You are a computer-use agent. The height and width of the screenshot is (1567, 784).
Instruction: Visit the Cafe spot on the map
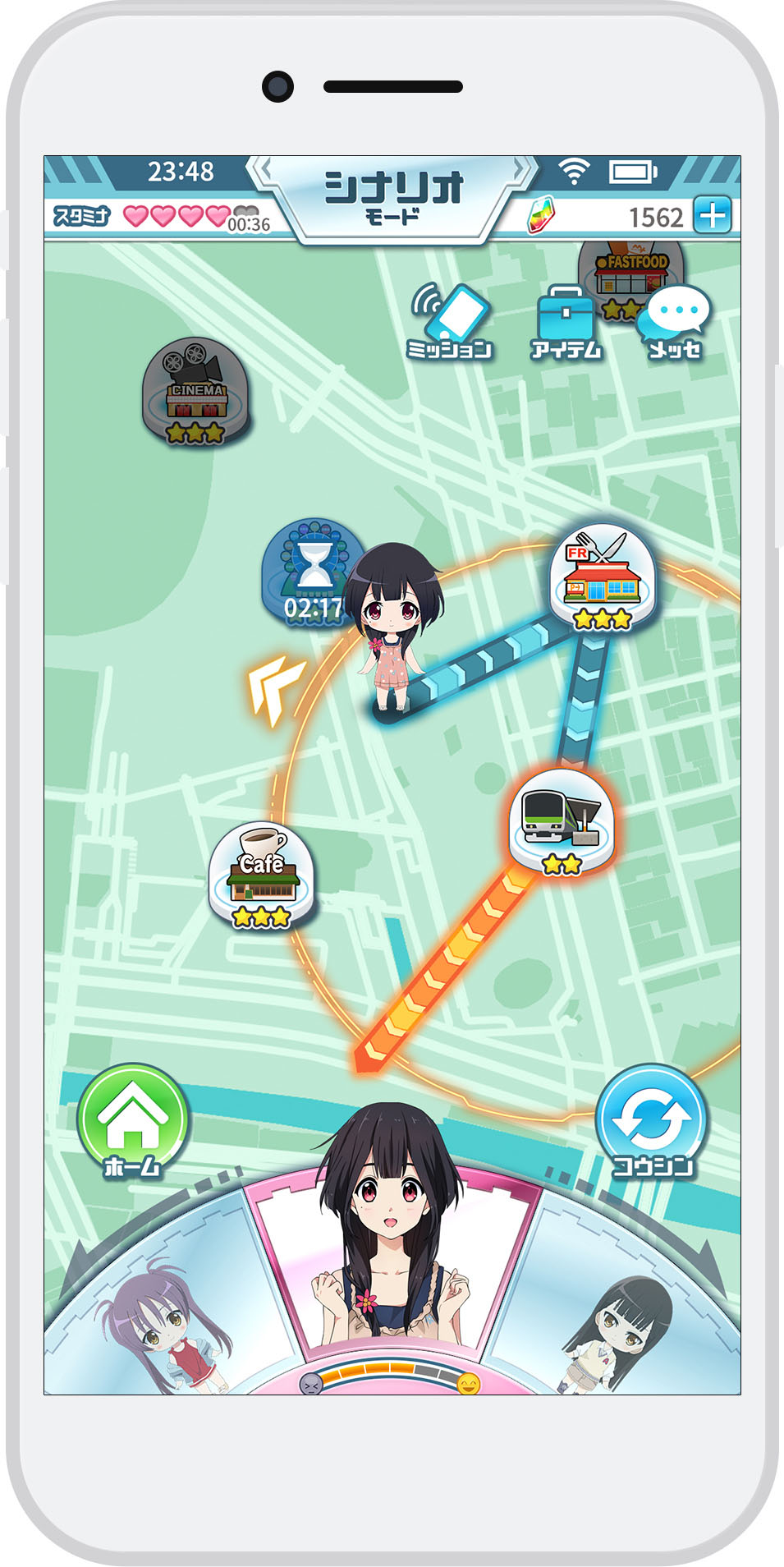pyautogui.click(x=262, y=875)
